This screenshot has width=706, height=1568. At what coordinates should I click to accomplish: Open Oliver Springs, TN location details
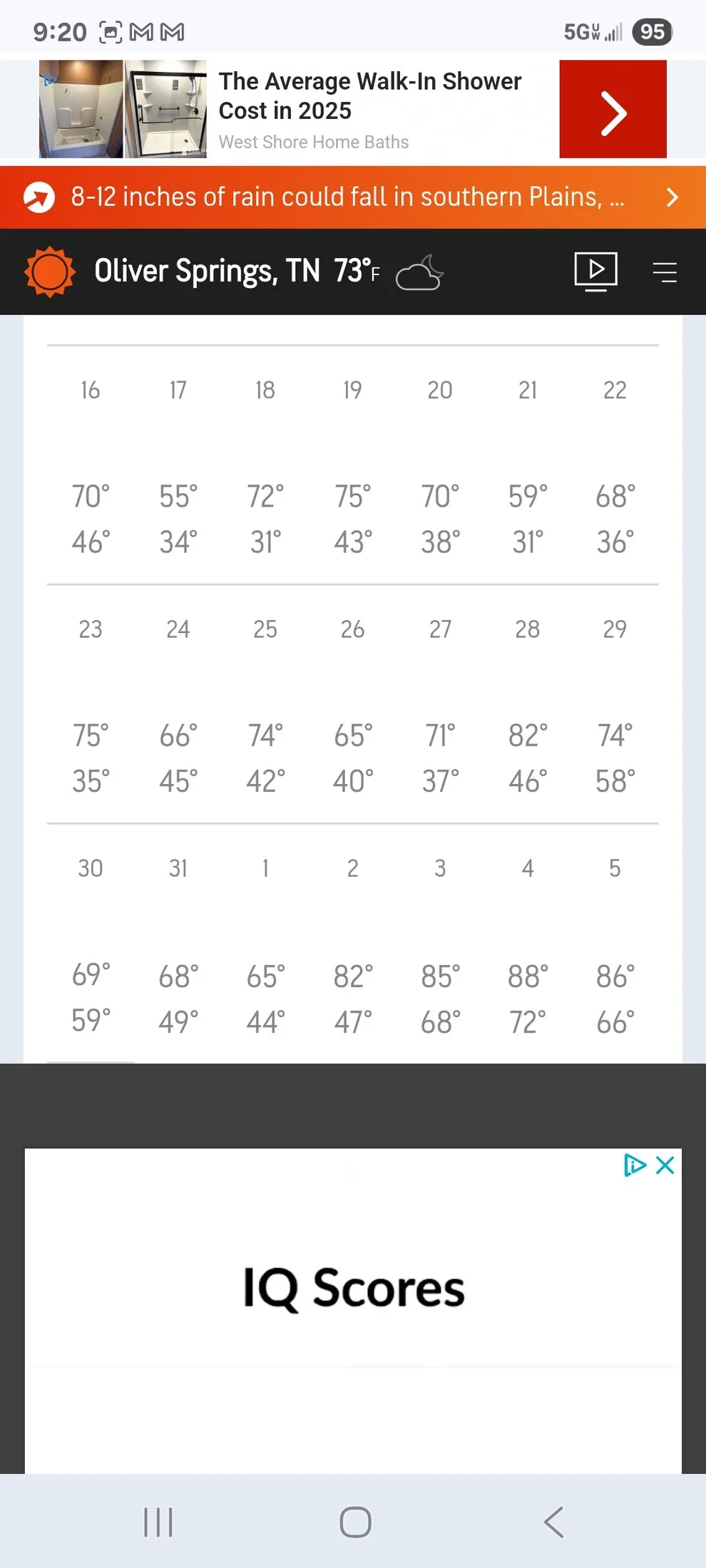pos(207,272)
